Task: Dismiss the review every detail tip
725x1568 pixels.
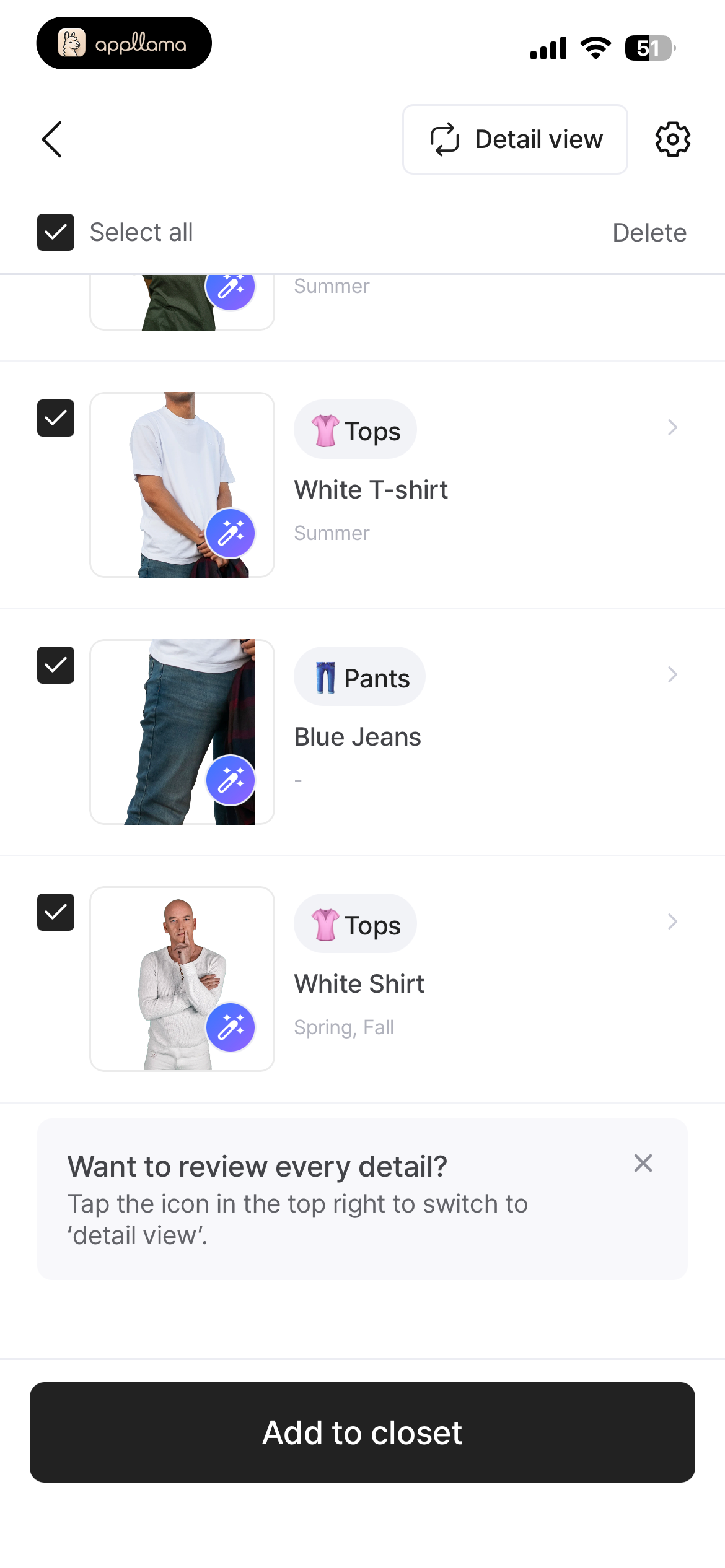Action: [643, 1163]
